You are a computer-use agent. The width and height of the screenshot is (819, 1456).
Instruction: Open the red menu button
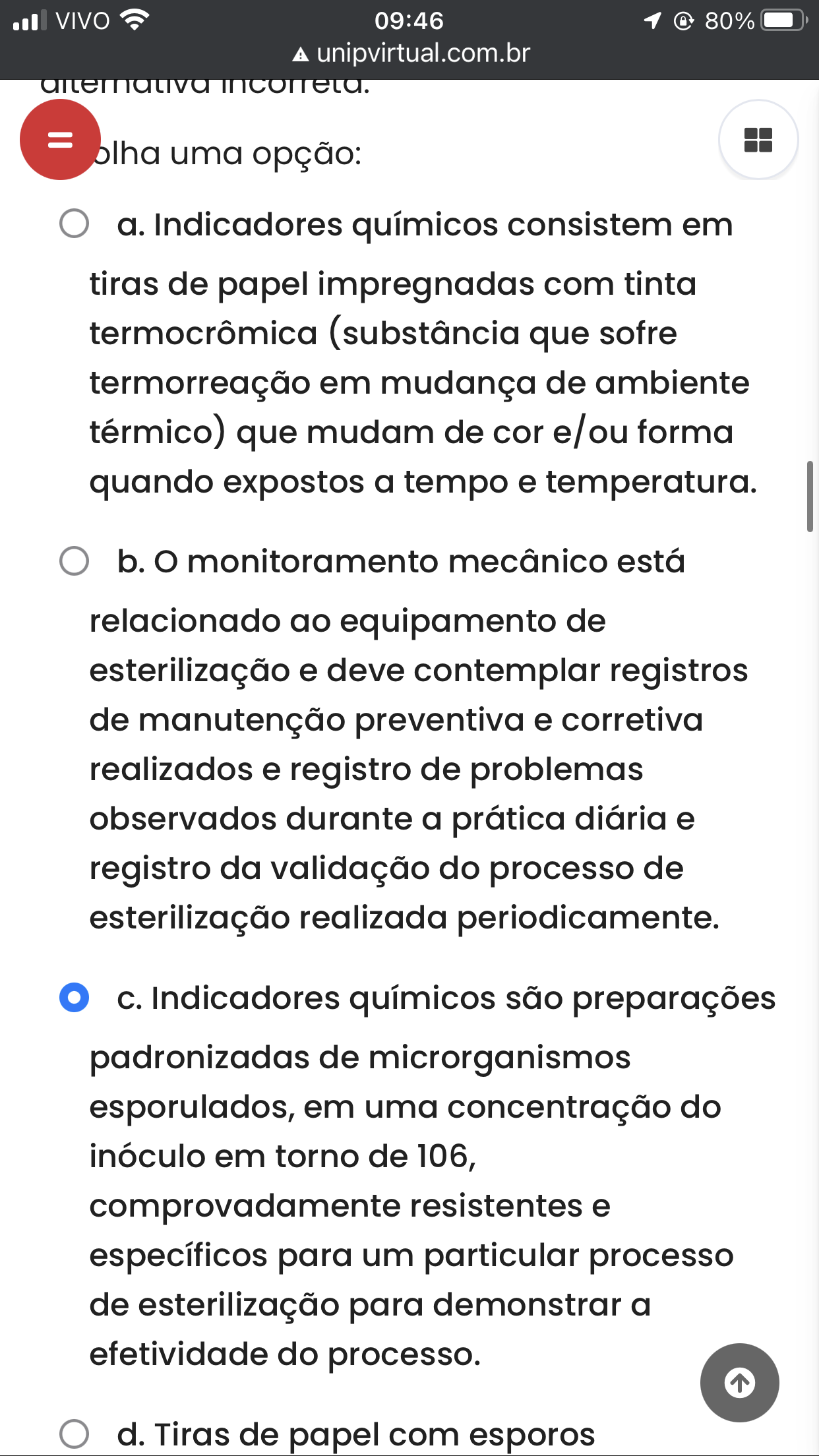(x=60, y=139)
